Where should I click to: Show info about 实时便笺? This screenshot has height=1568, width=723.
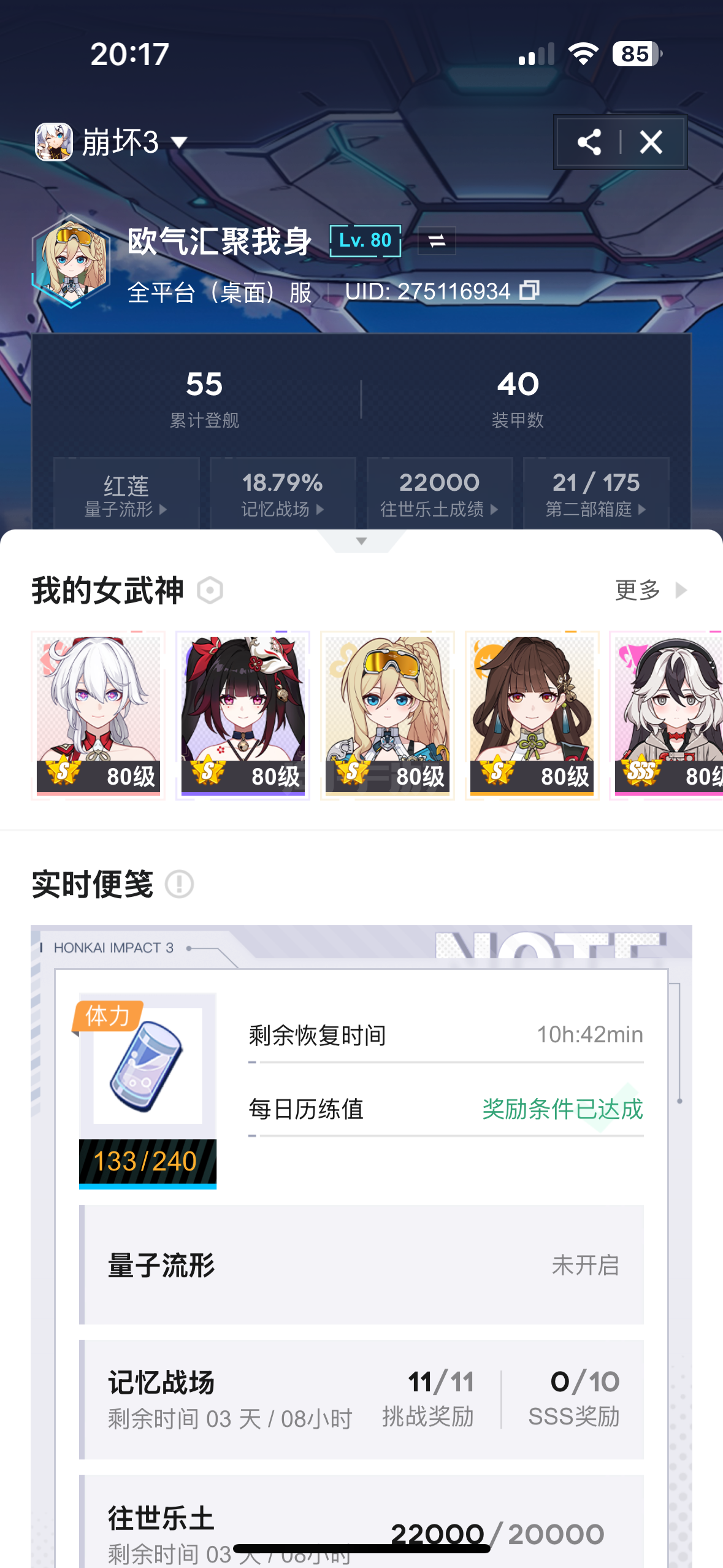pos(180,885)
